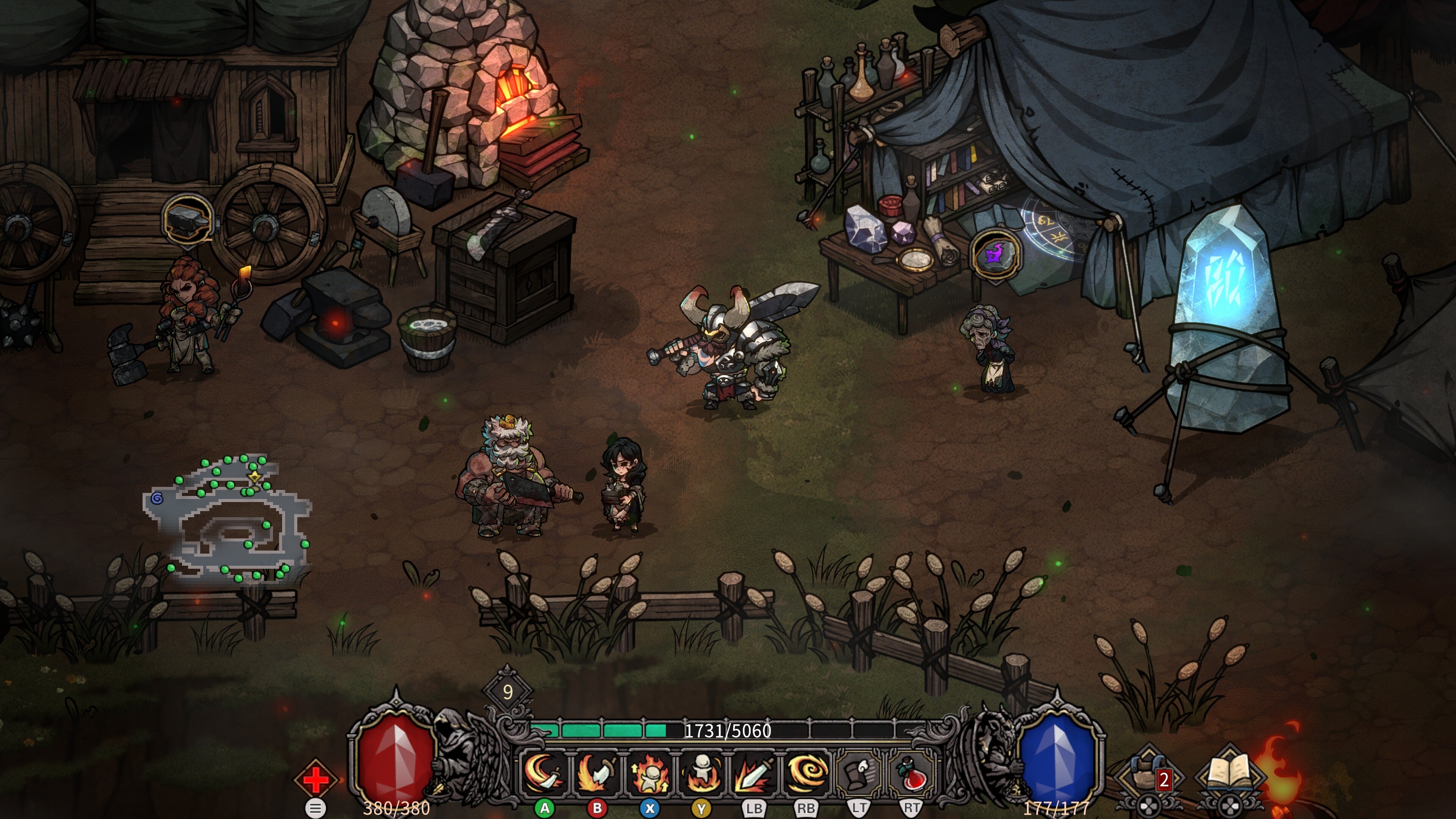Trigger the fire power-up skill on X

click(x=649, y=773)
